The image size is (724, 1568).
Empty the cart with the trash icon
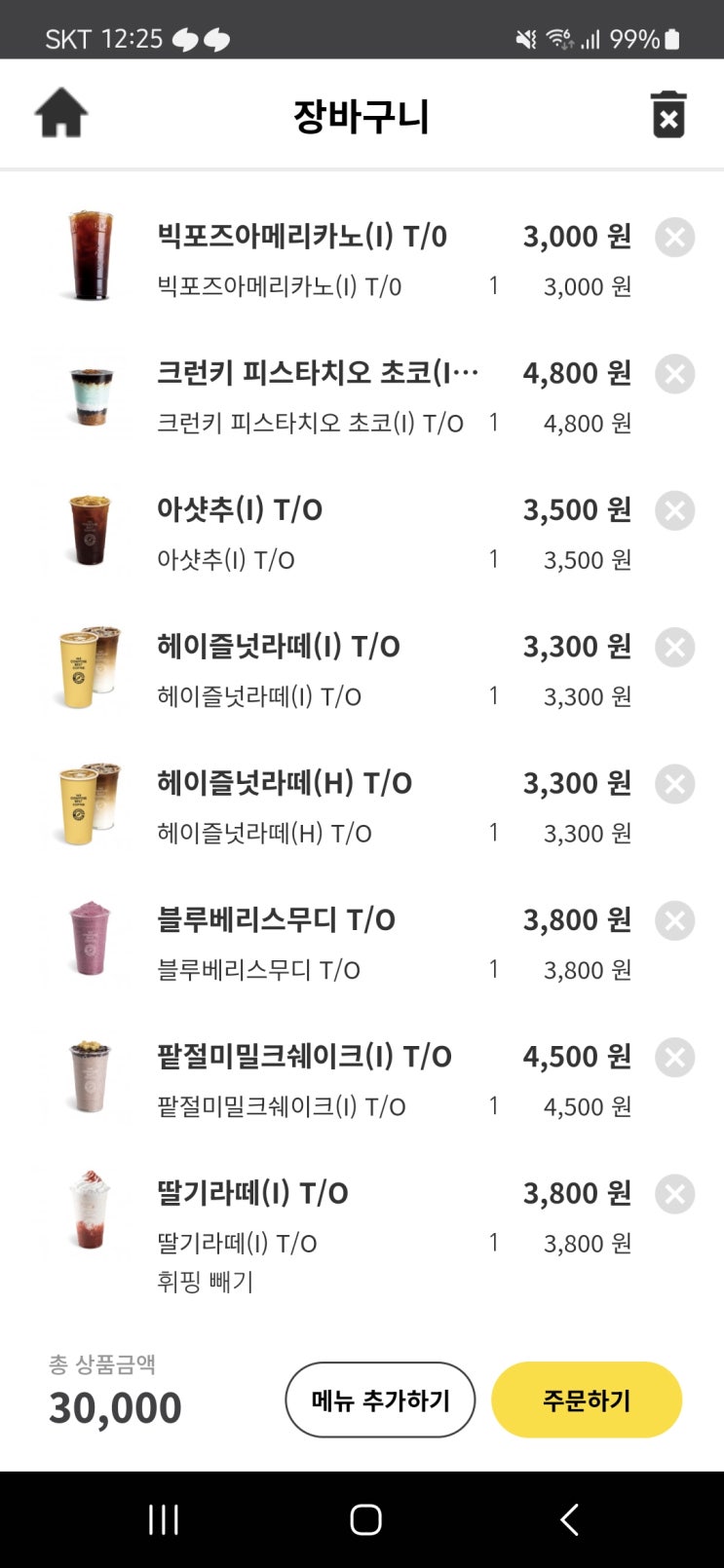click(668, 115)
